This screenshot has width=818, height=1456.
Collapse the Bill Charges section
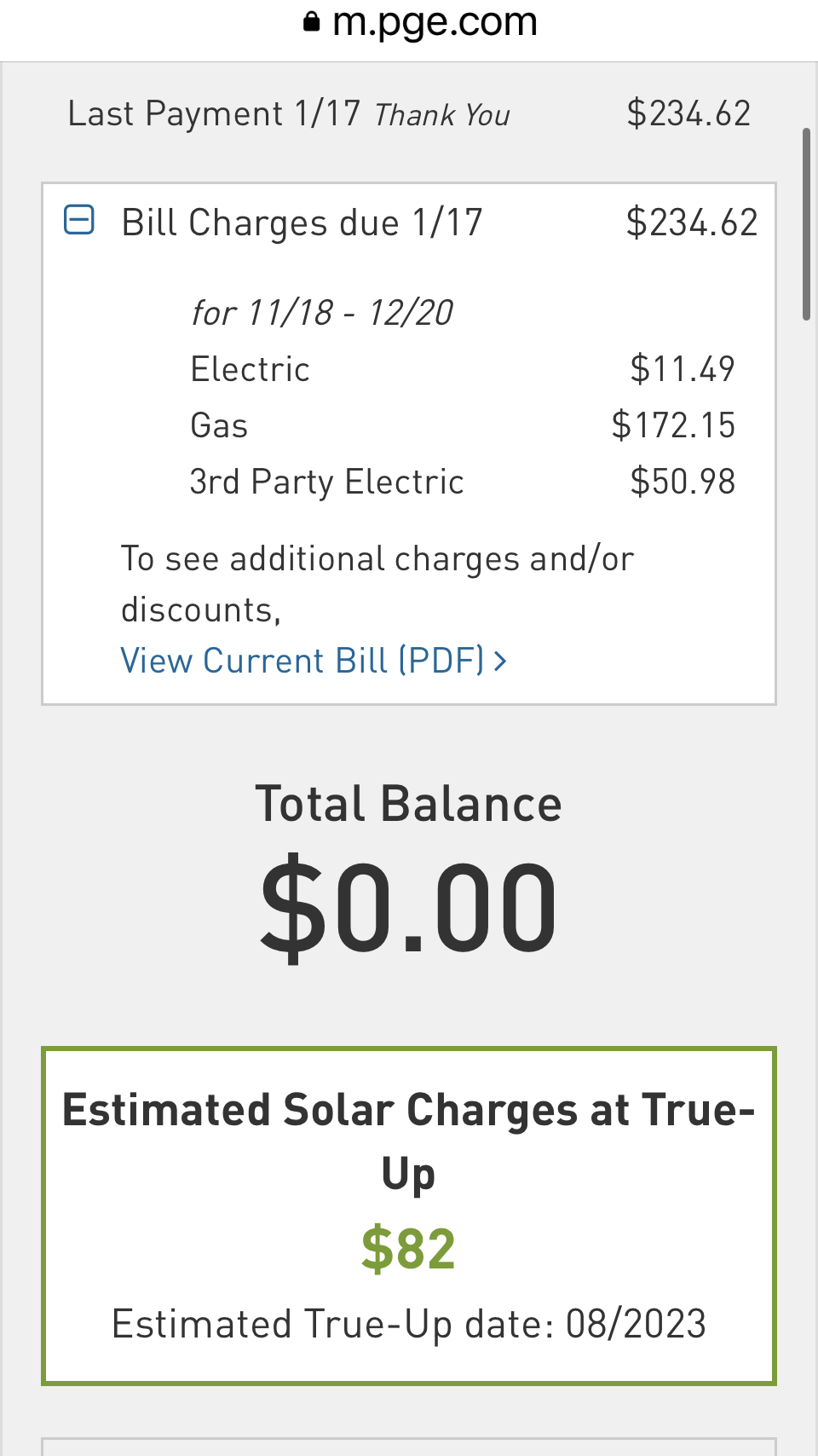point(79,220)
